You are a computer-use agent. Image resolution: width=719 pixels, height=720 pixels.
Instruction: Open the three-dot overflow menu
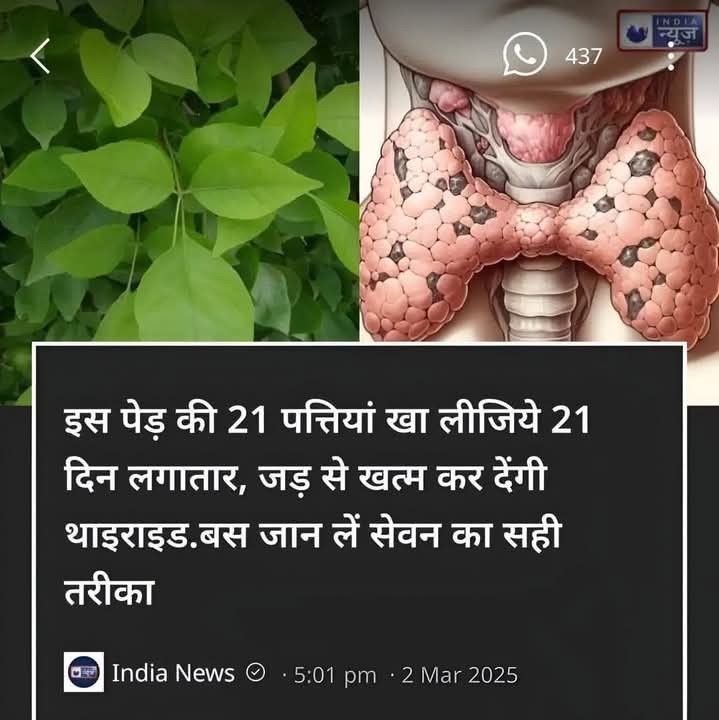(x=671, y=55)
